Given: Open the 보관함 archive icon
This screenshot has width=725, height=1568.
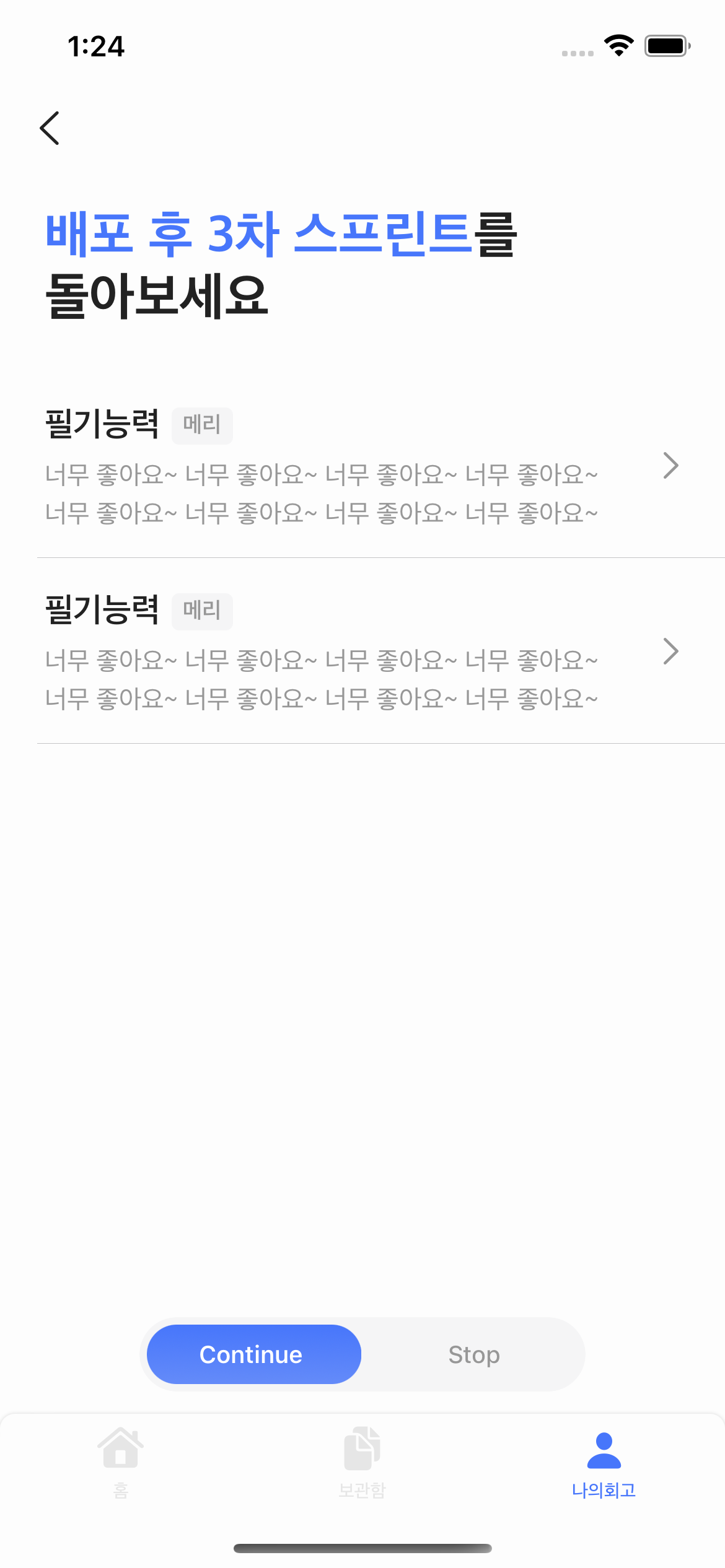Looking at the screenshot, I should 362,1447.
